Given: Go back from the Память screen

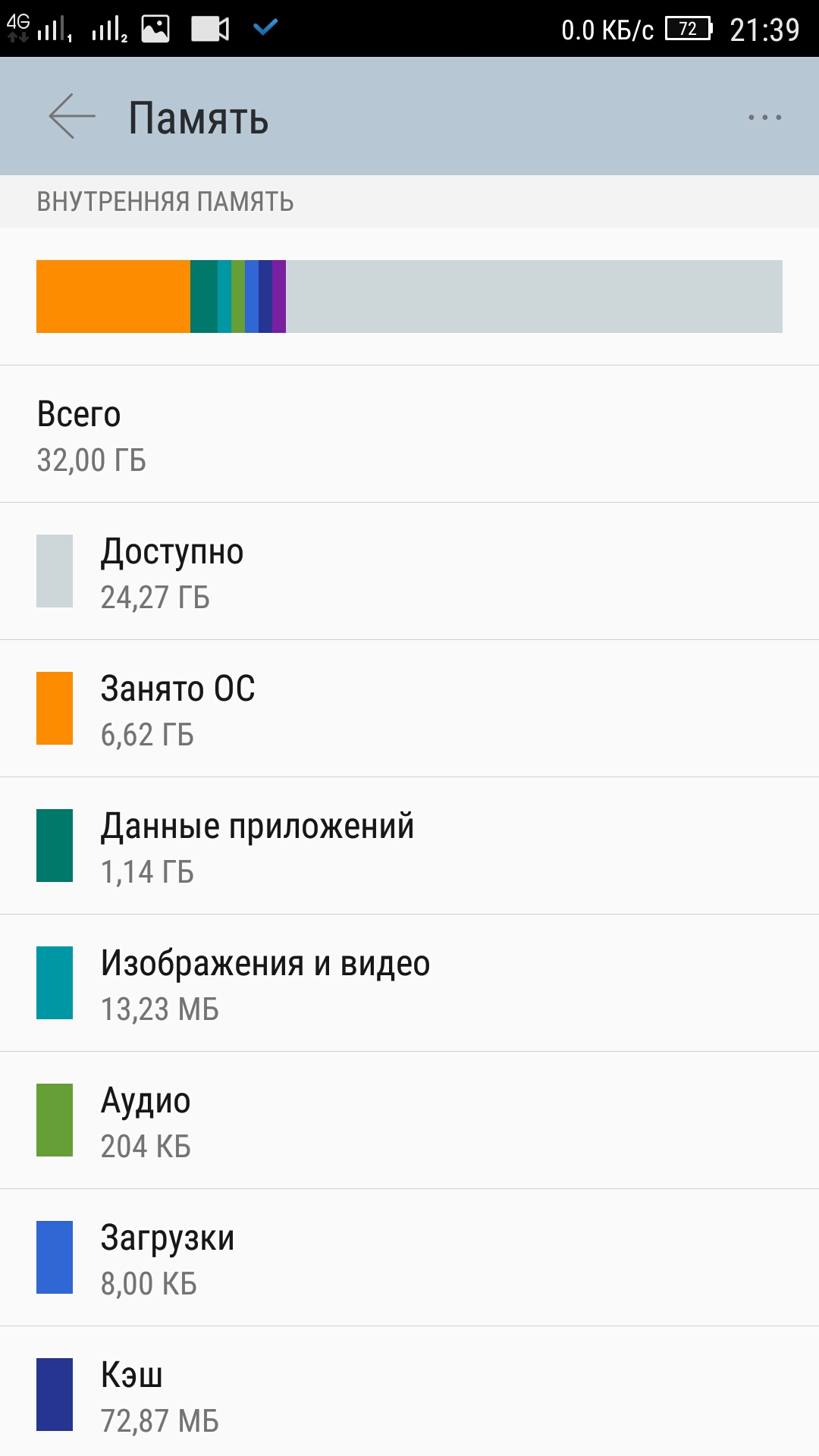Looking at the screenshot, I should 72,116.
